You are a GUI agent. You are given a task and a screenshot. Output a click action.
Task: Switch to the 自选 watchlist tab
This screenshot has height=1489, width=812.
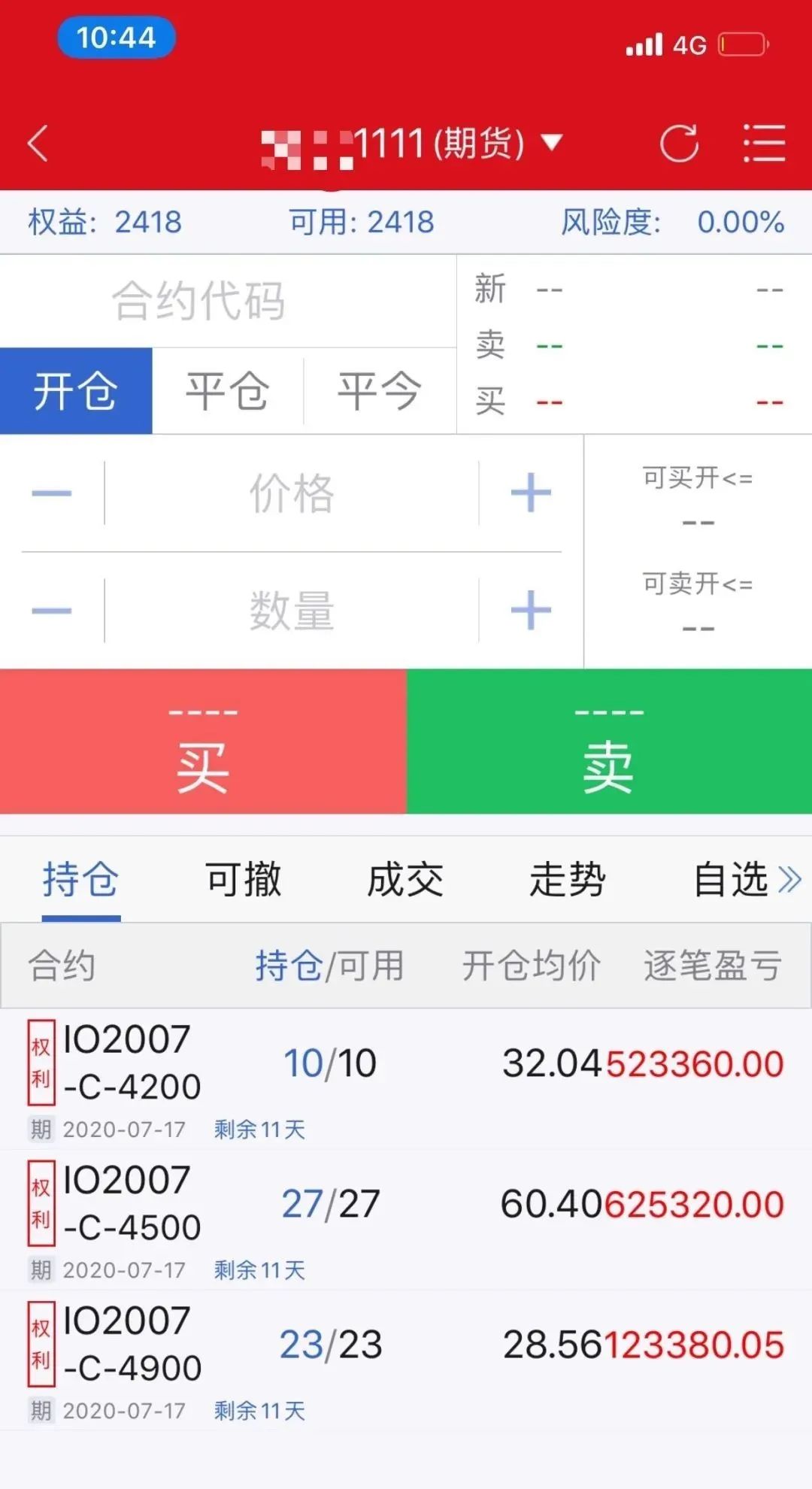731,880
